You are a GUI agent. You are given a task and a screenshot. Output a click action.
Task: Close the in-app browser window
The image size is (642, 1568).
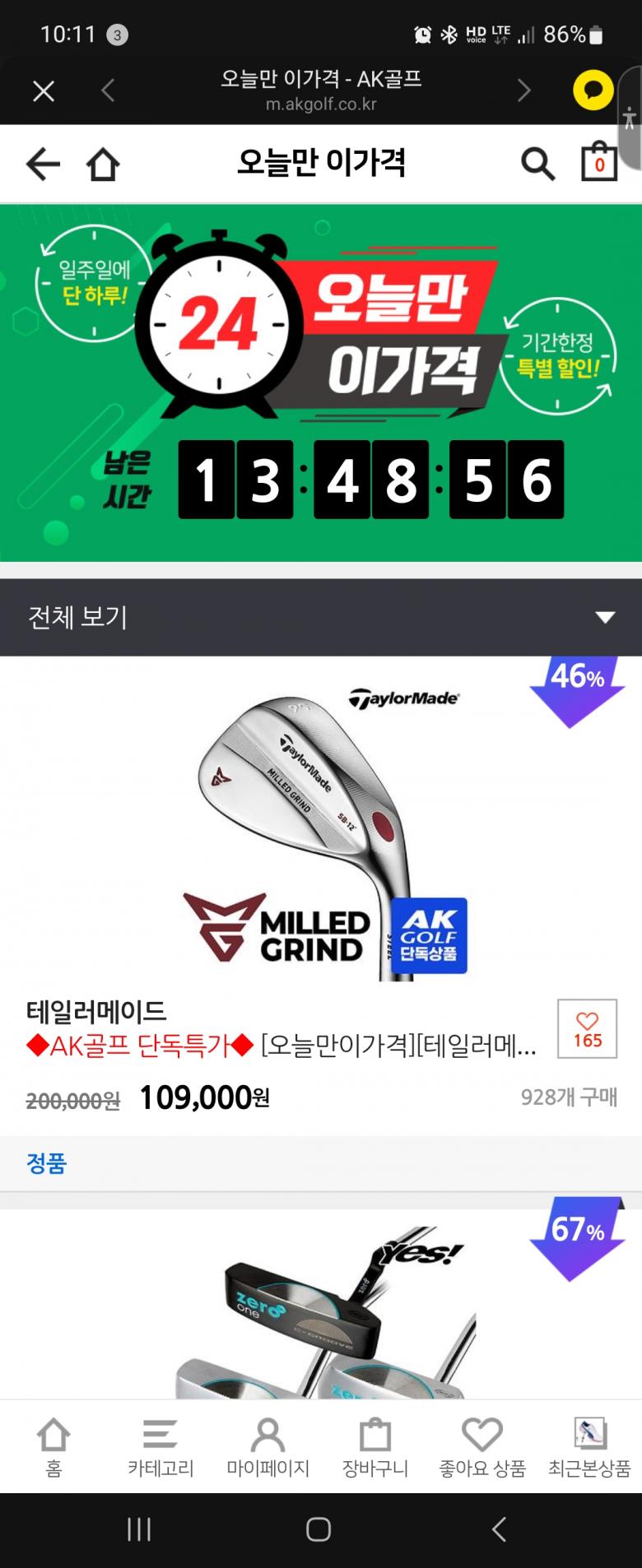[44, 90]
